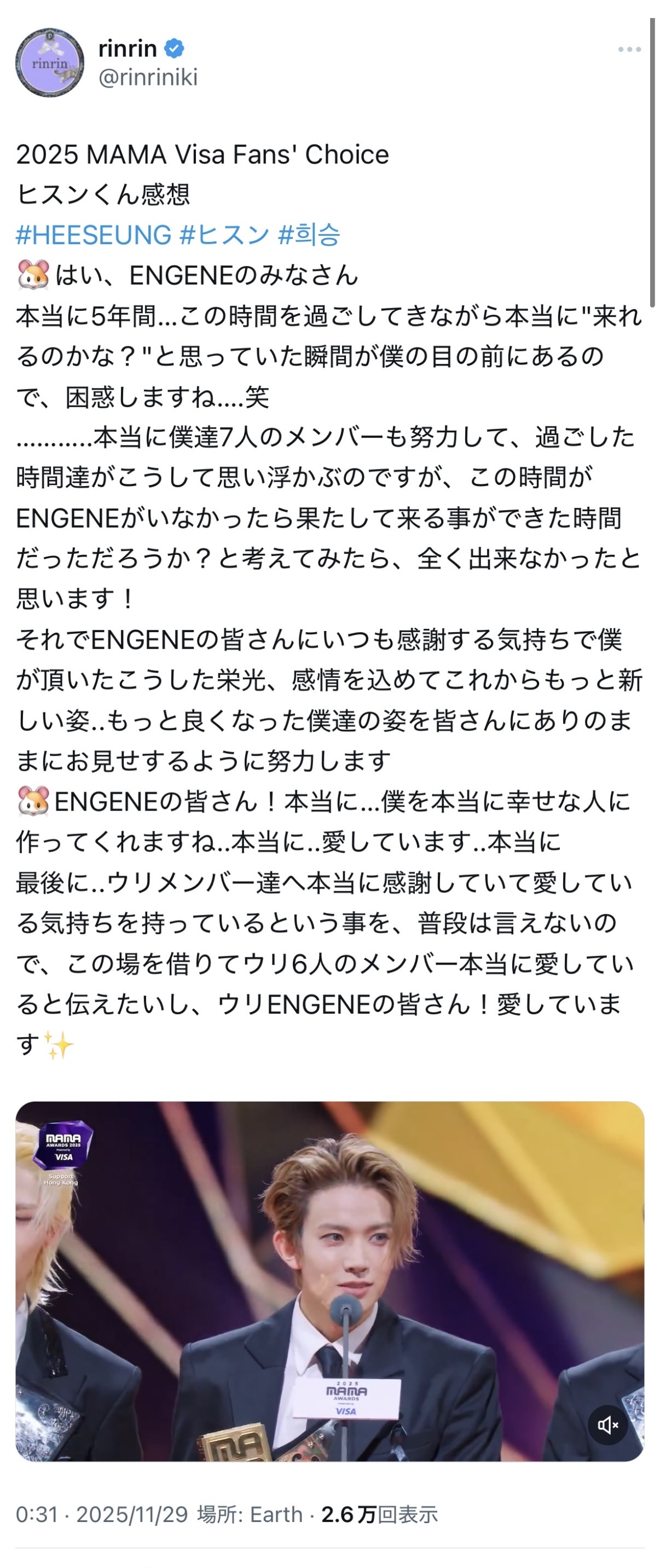View the 2.6万 view count details
Screen dimensions: 660x1568
[379, 1514]
